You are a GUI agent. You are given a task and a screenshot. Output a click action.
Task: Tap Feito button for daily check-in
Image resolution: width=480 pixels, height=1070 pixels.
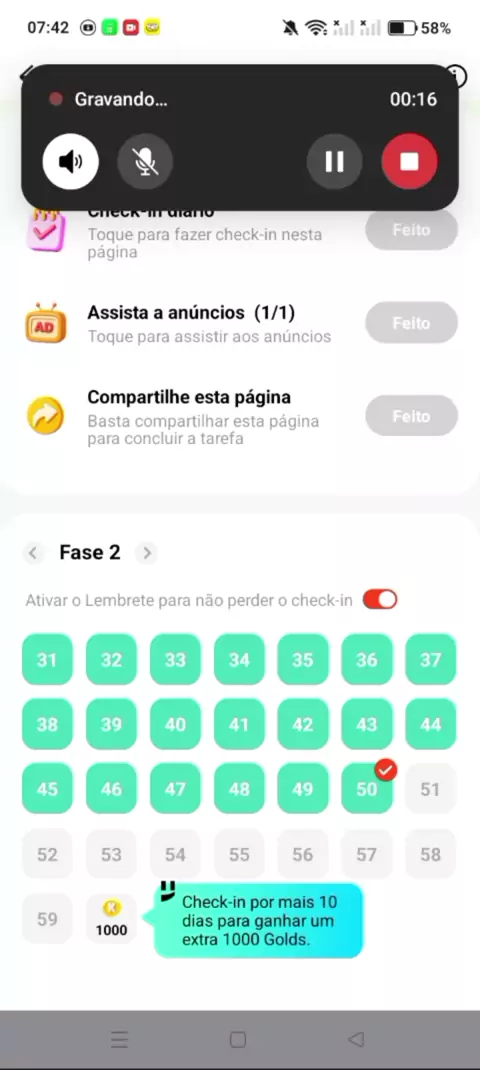click(411, 230)
